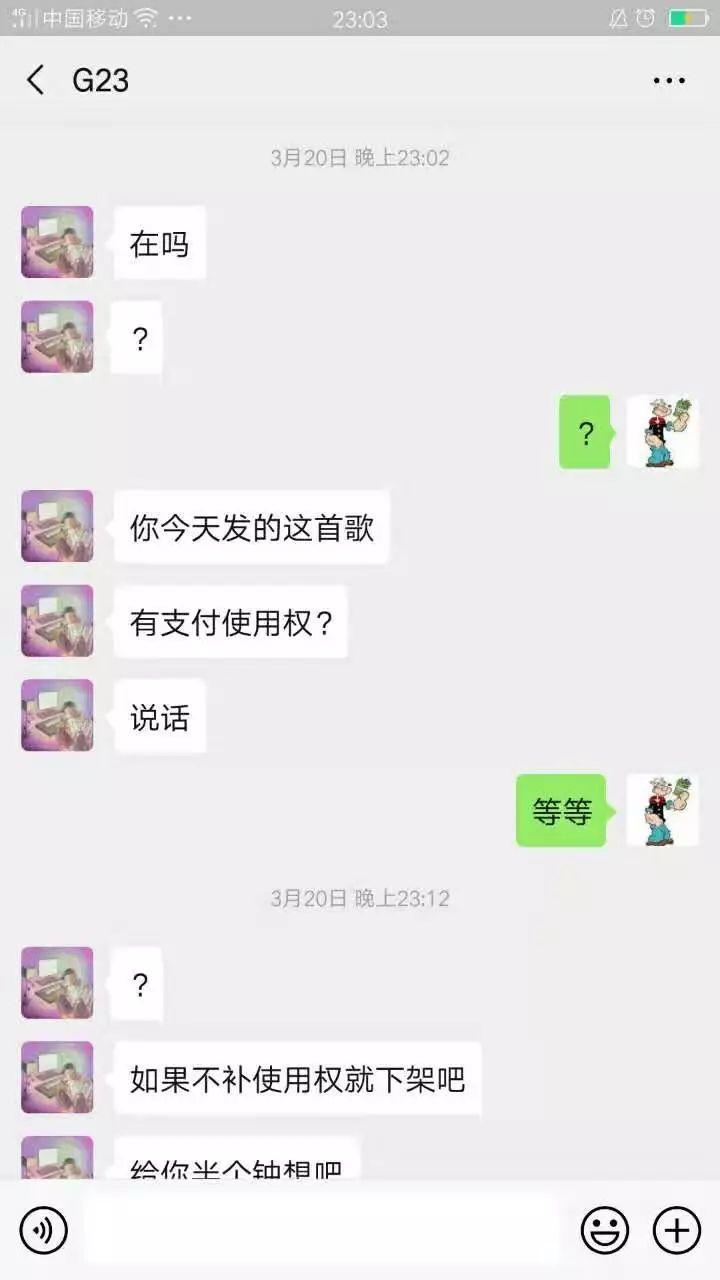Open the emoji picker with smiley icon
This screenshot has height=1280, width=720.
coord(604,1229)
